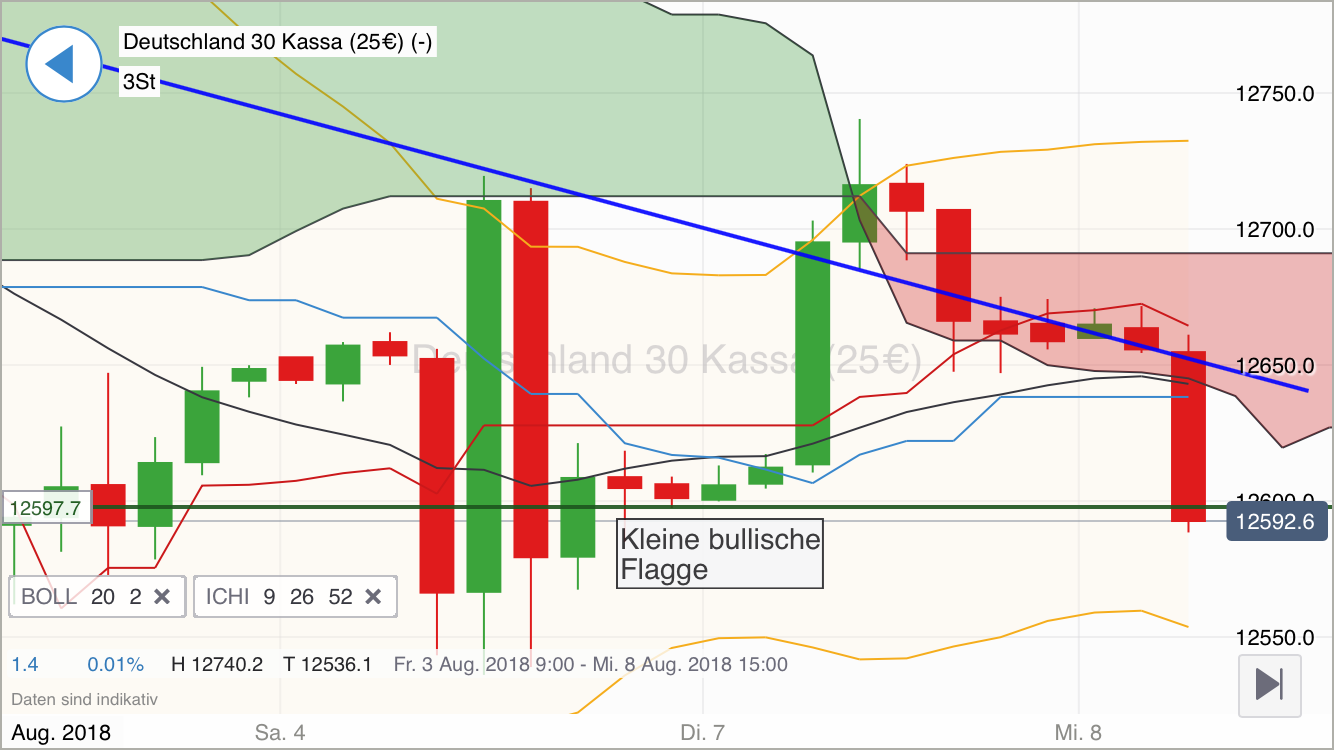Change the 3St timeframe
The height and width of the screenshot is (750, 1334).
[x=139, y=82]
